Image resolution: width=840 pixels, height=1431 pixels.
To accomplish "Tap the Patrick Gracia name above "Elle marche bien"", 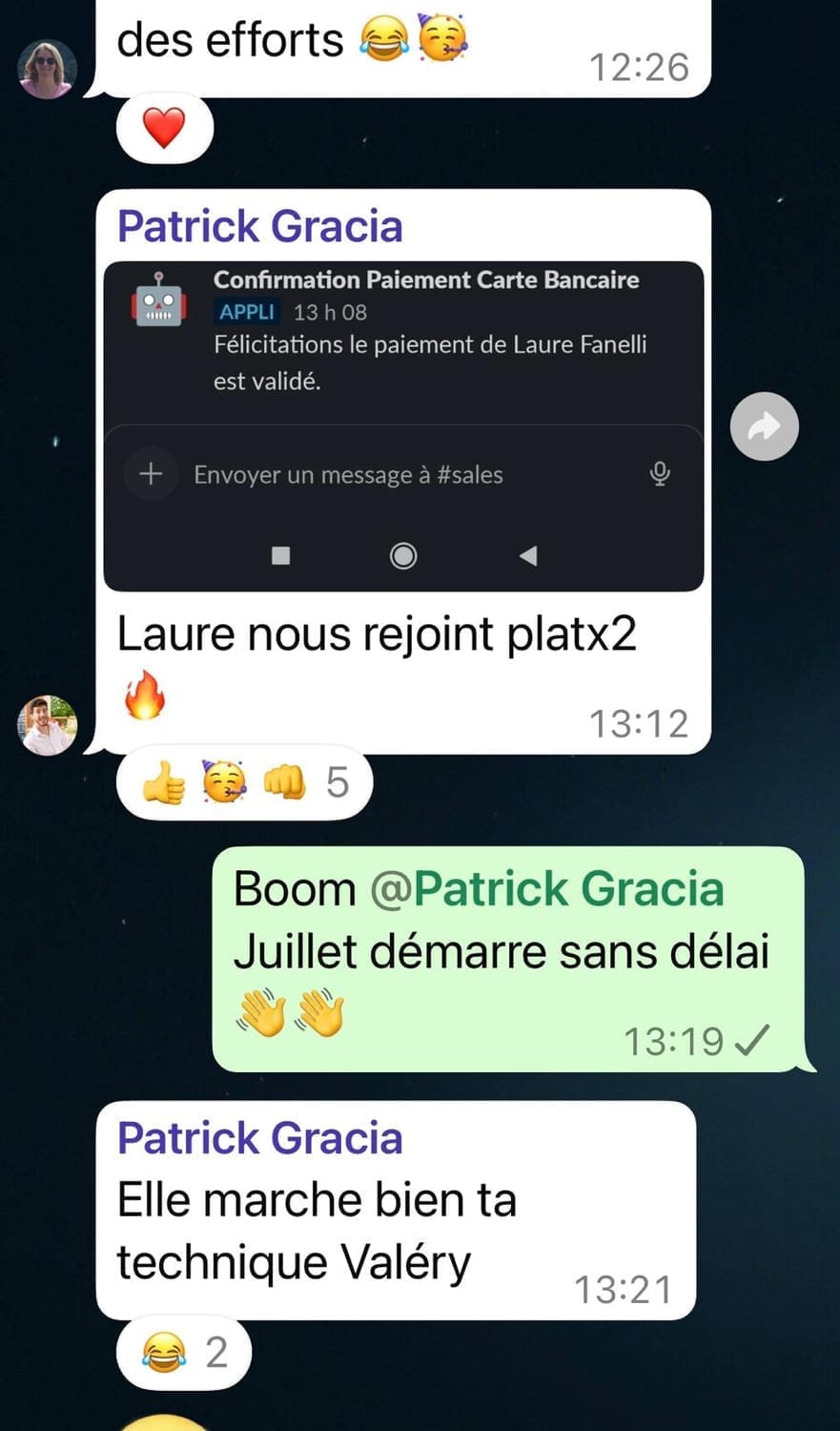I will pyautogui.click(x=259, y=1138).
